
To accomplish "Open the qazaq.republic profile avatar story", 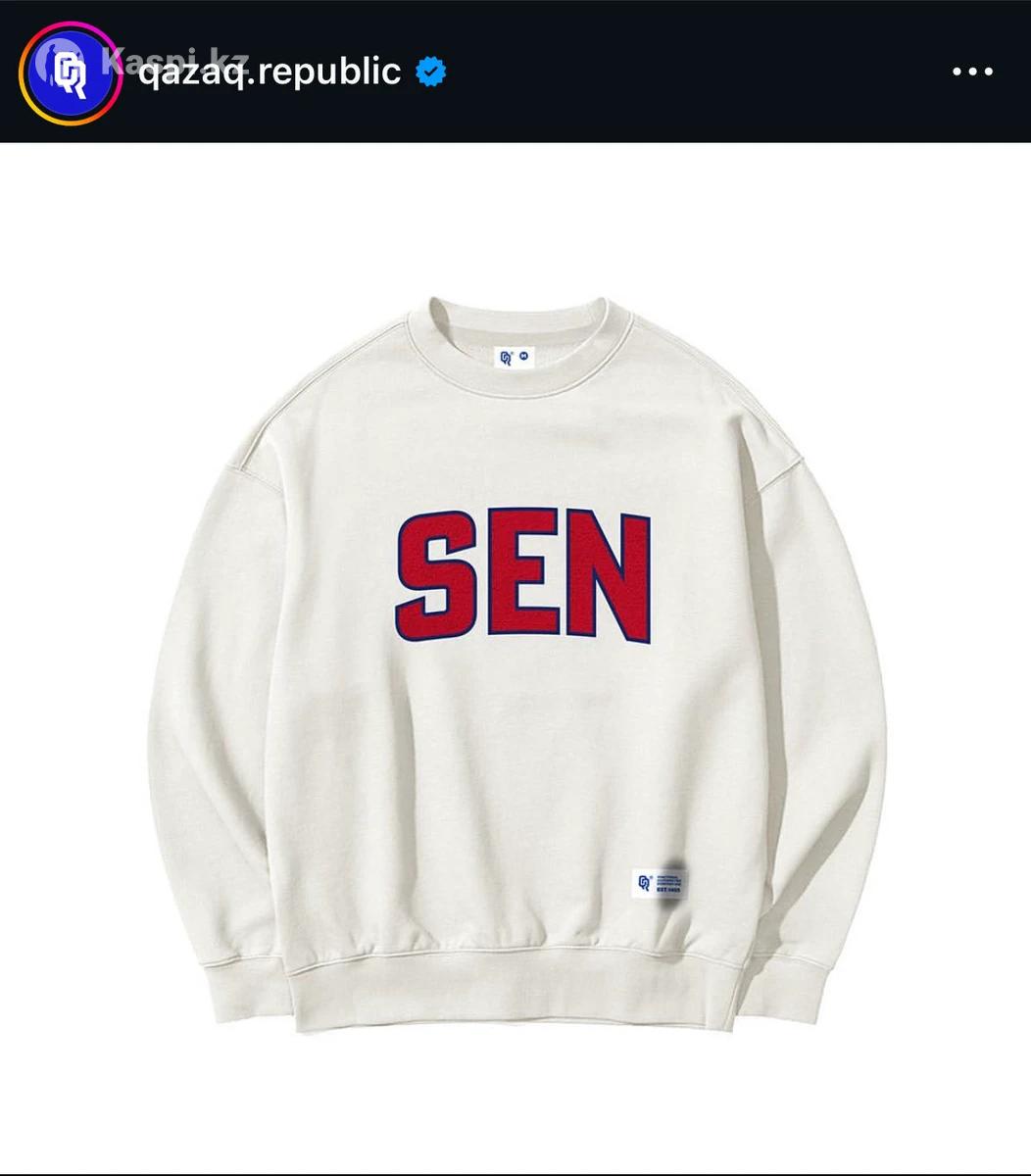I will (x=70, y=72).
